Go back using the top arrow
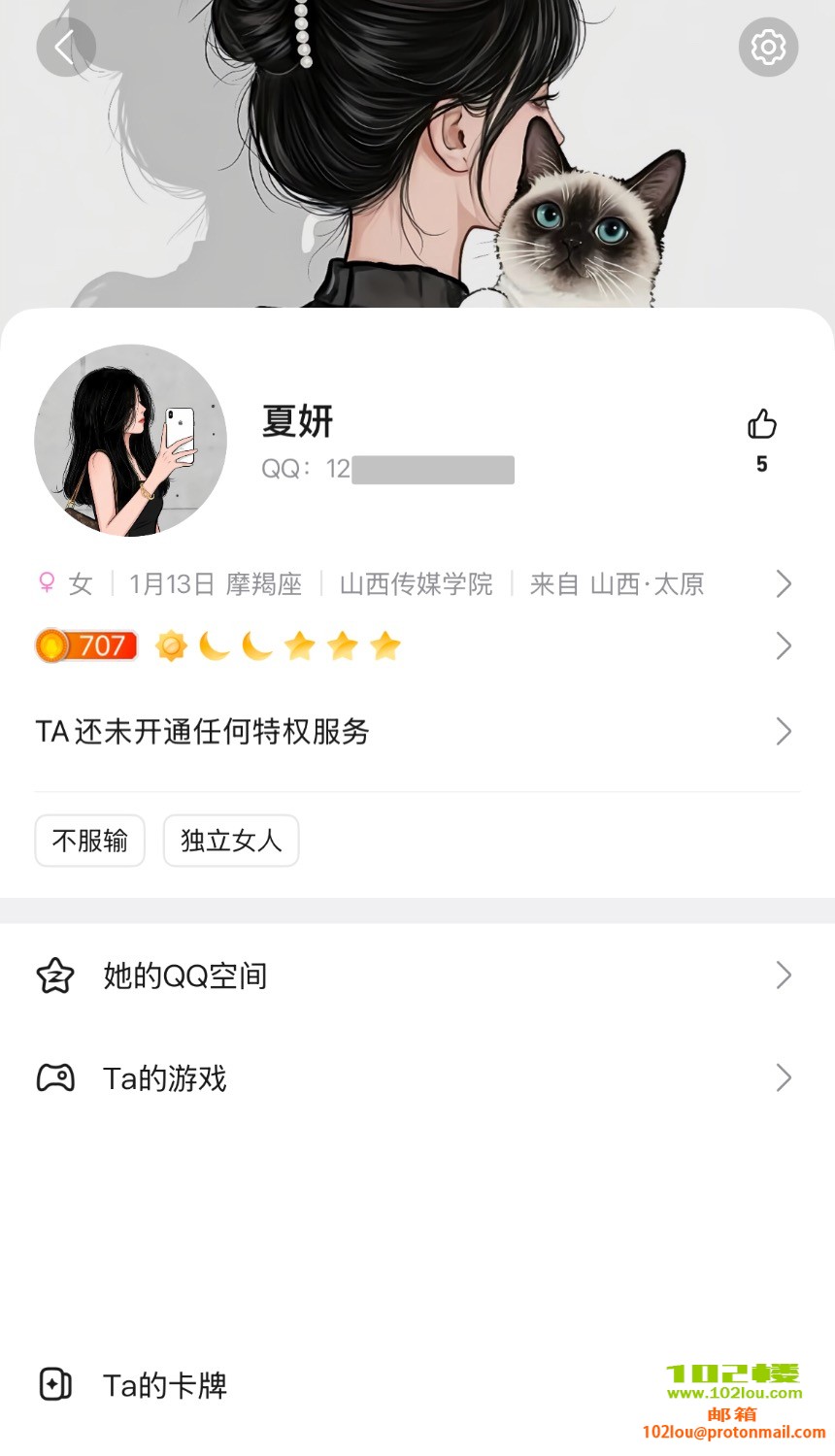The image size is (835, 1456). point(65,47)
